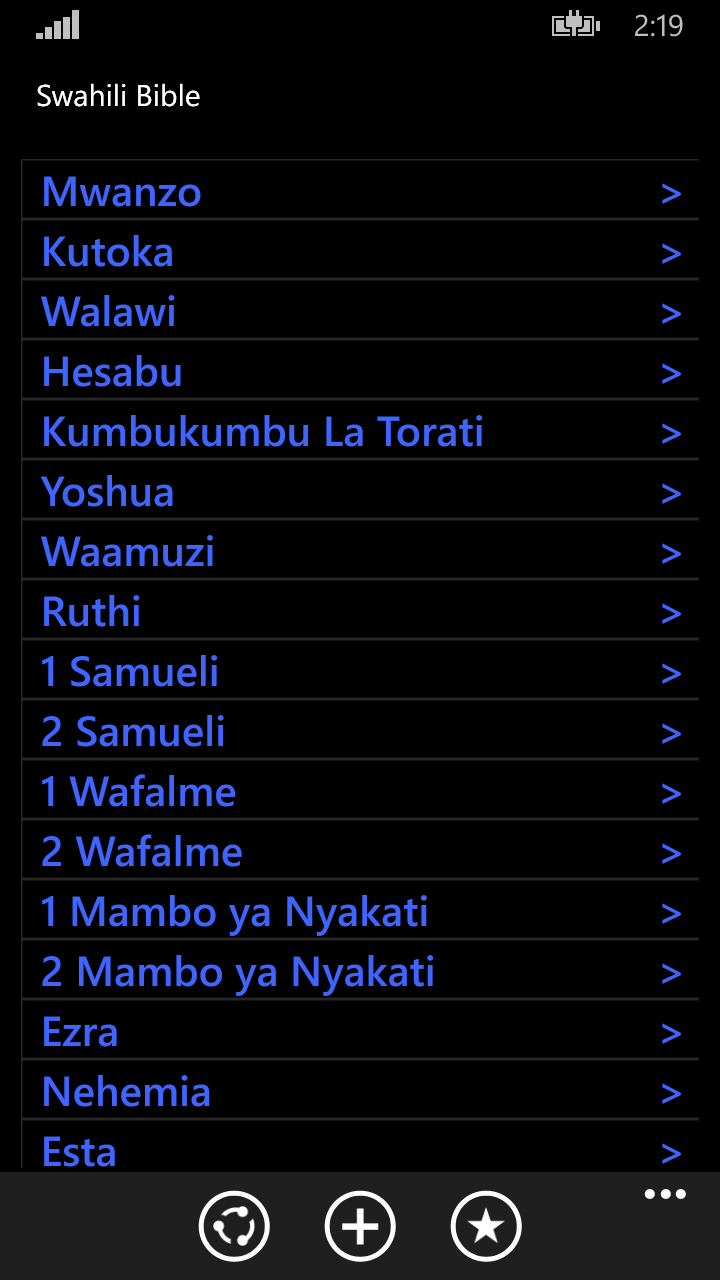Tap the ellipsis for more app bar options

[x=665, y=1194]
